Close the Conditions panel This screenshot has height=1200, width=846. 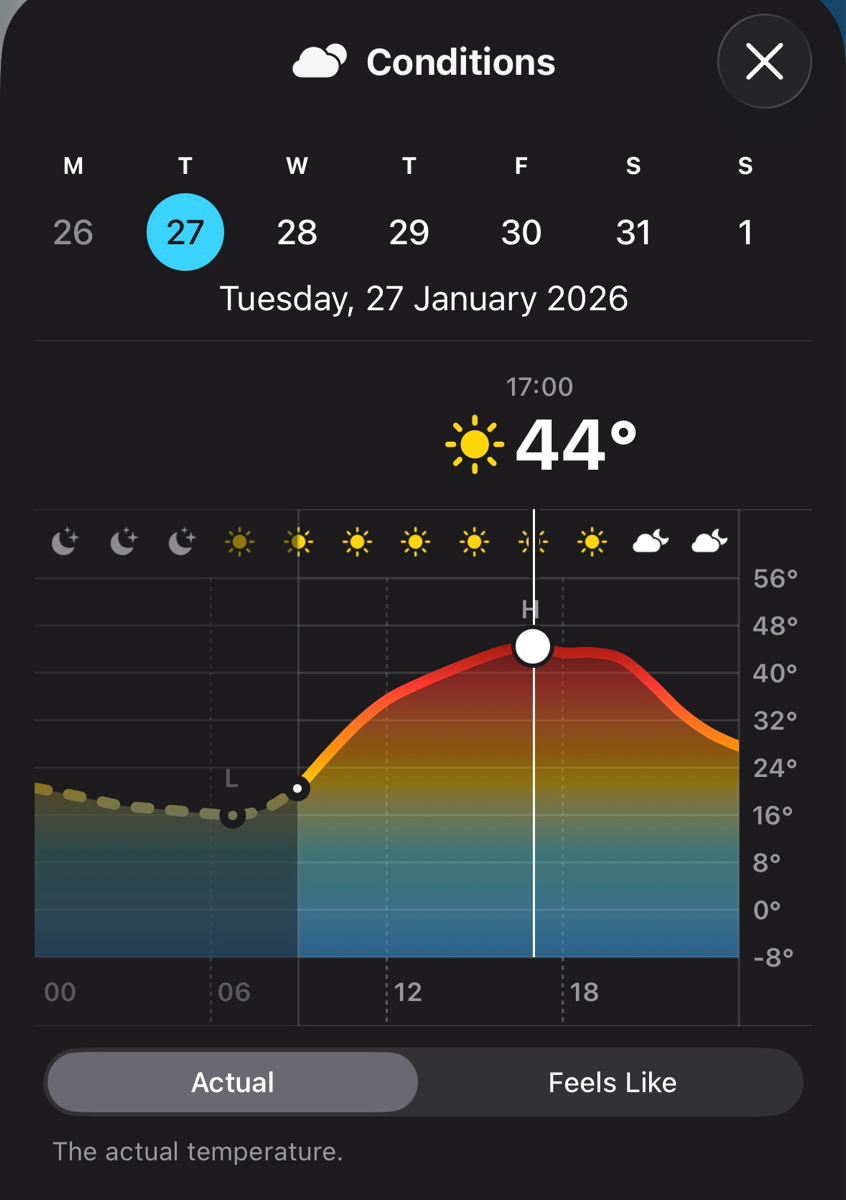tap(764, 62)
